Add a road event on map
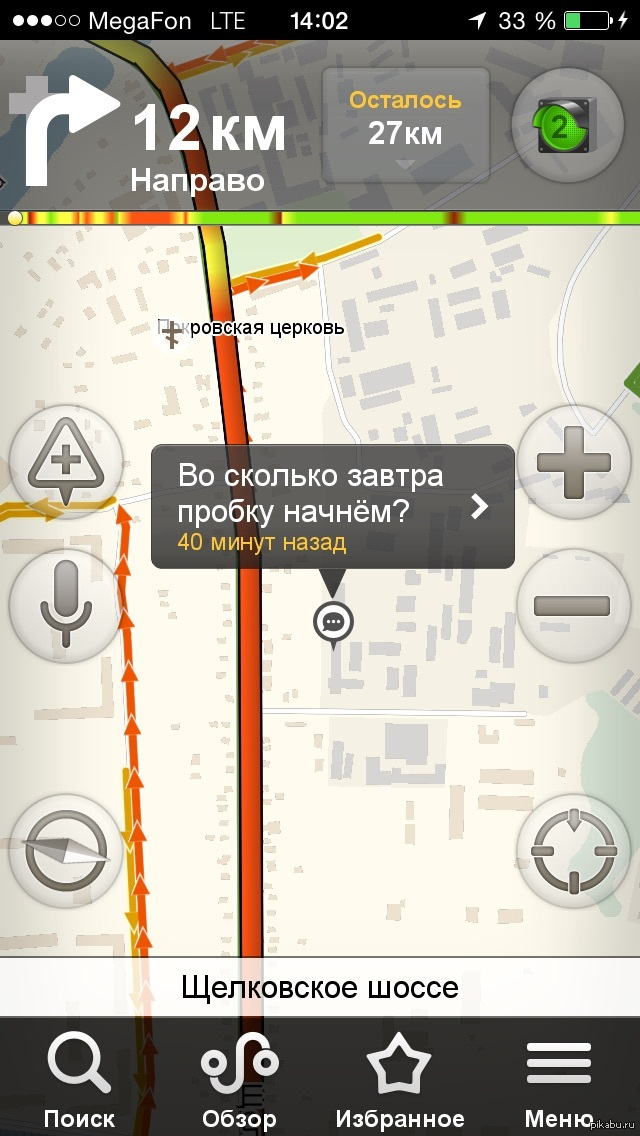 coord(66,462)
